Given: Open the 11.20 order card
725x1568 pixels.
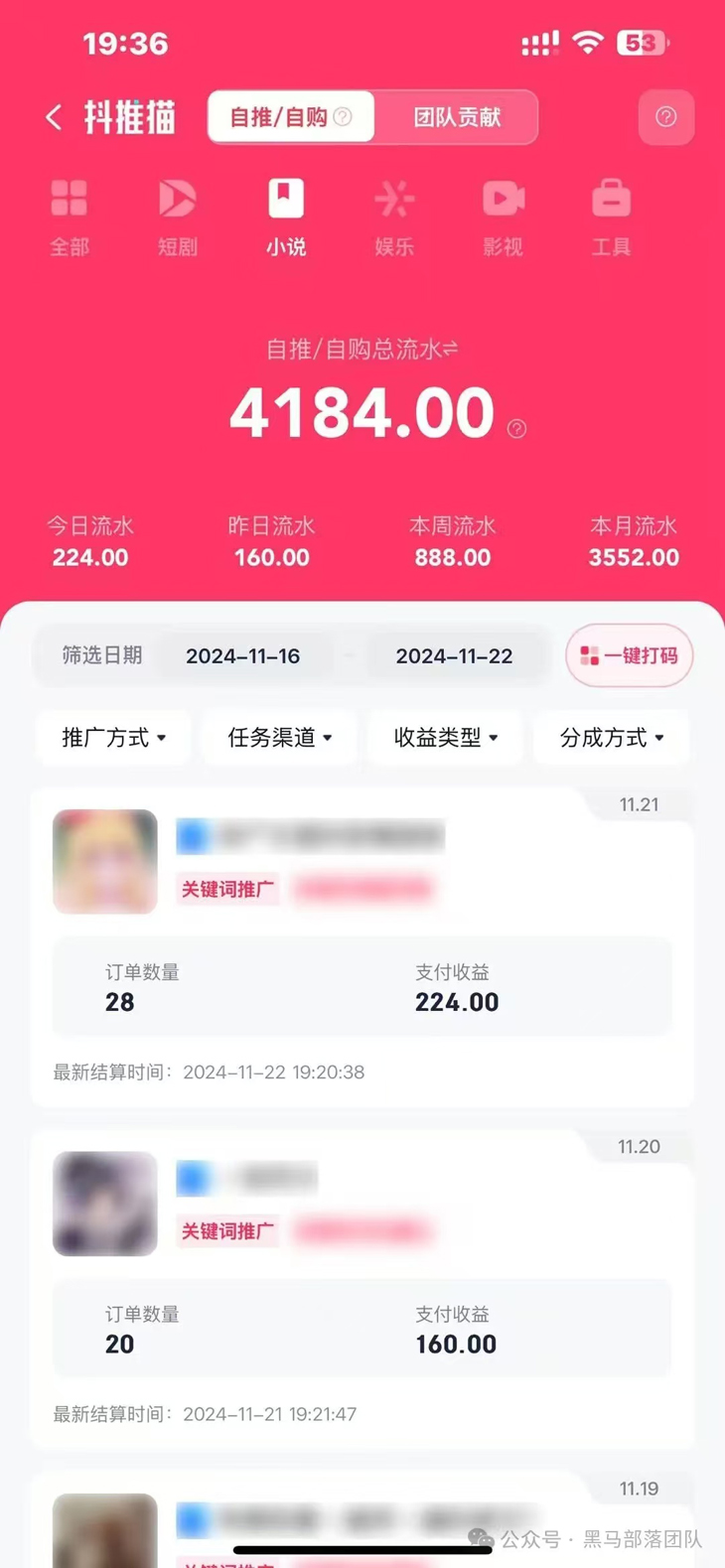Looking at the screenshot, I should [x=362, y=1288].
